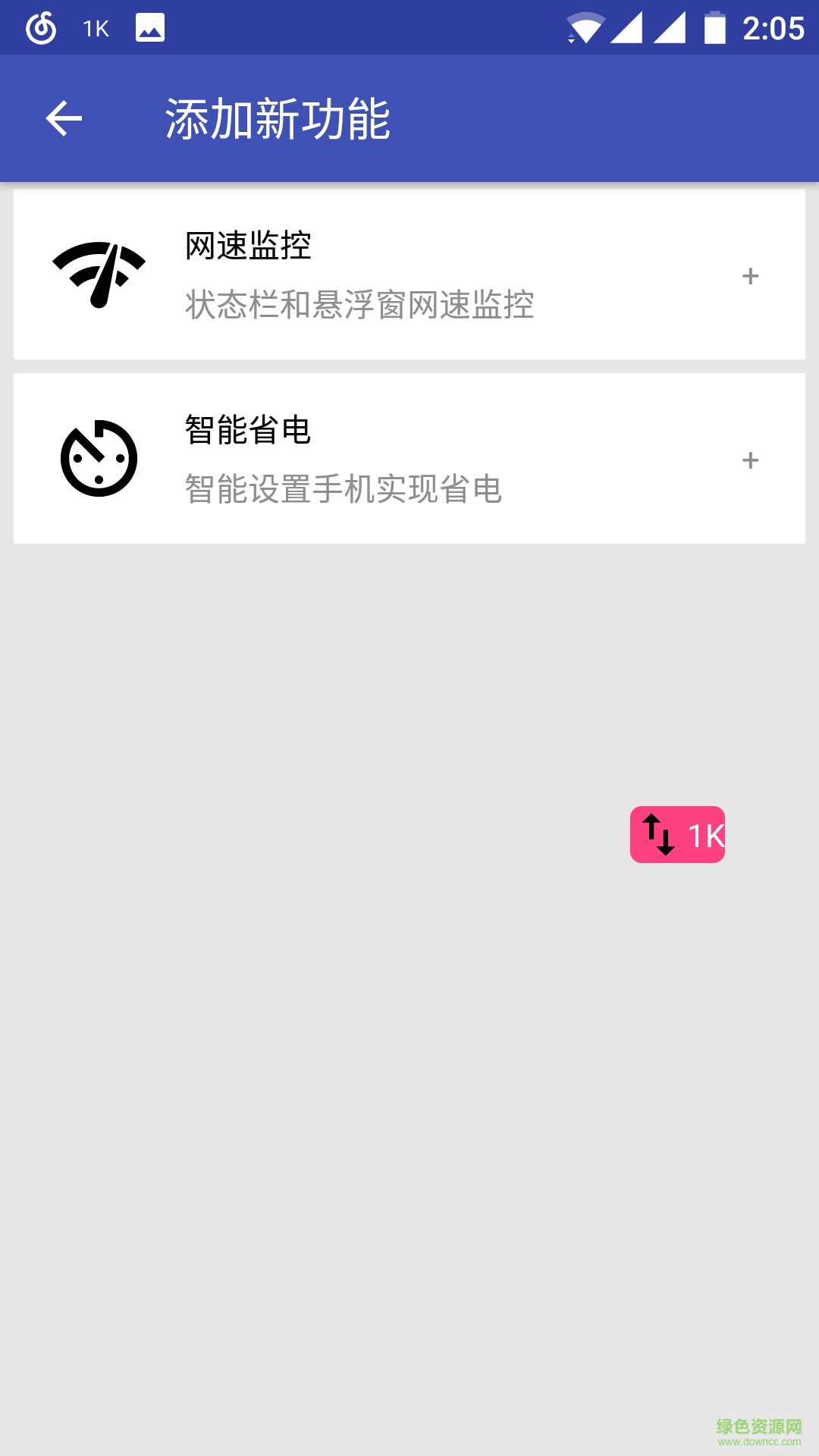
Task: Add 网速监控 with its plus icon
Action: coord(750,276)
